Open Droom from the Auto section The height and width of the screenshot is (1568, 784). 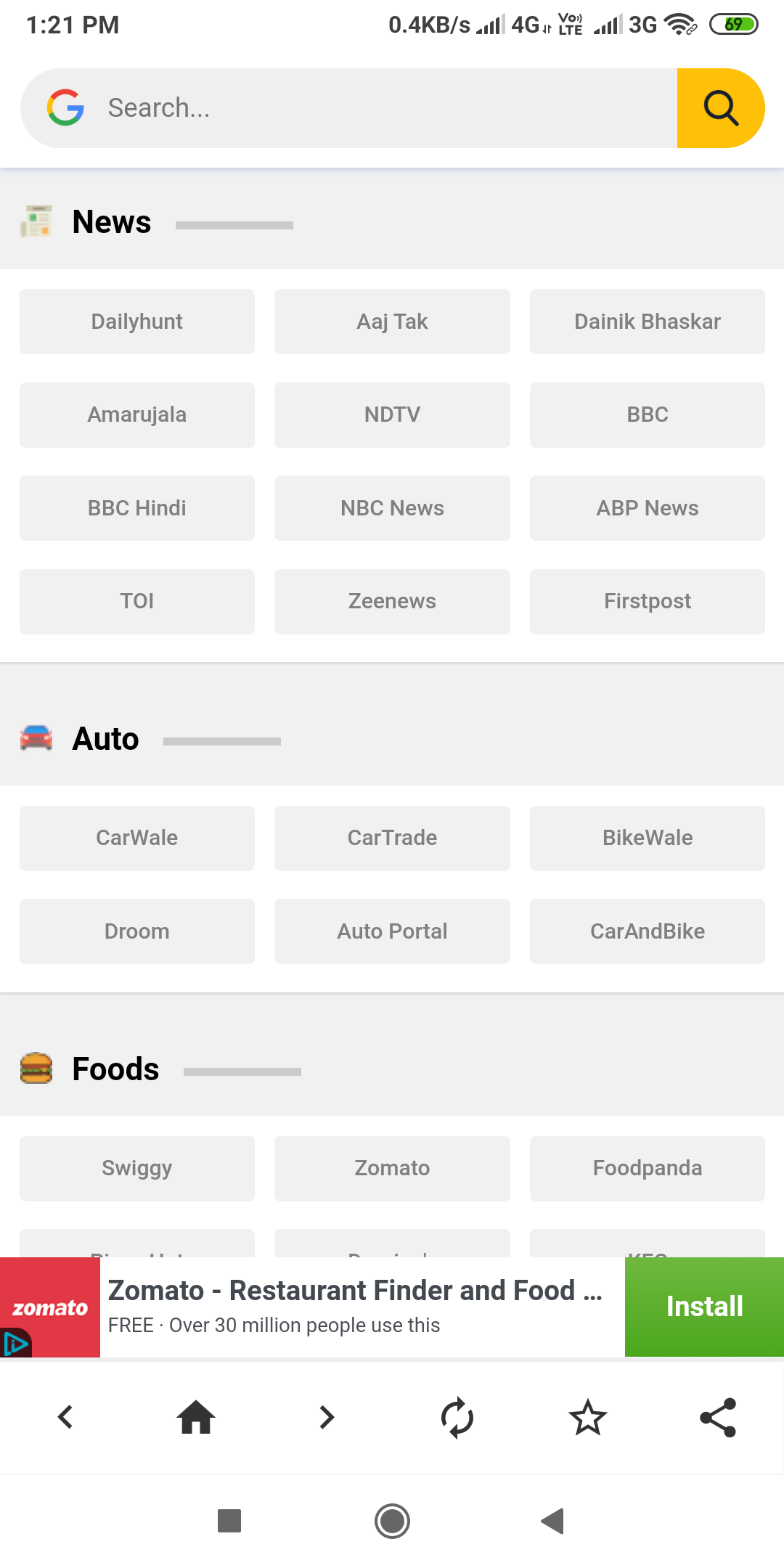136,931
